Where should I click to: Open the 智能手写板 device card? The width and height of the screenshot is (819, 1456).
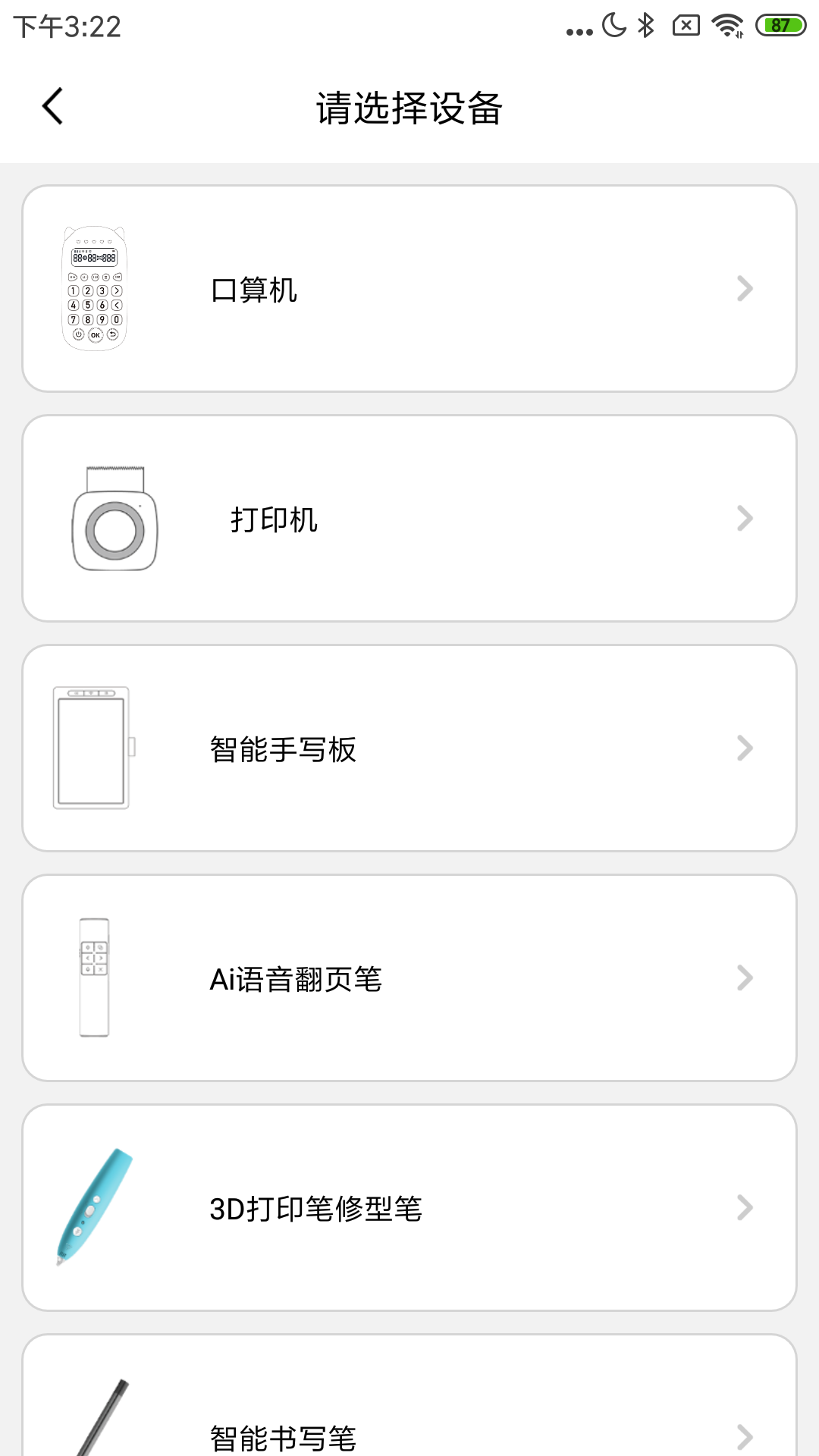click(x=409, y=747)
